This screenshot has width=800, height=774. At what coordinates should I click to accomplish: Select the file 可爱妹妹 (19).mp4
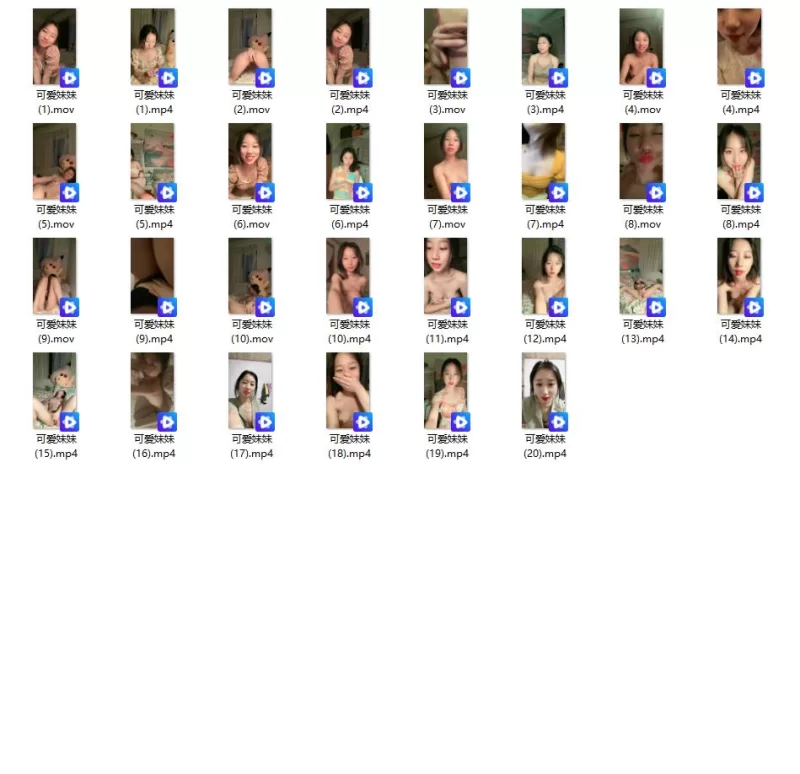coord(446,390)
